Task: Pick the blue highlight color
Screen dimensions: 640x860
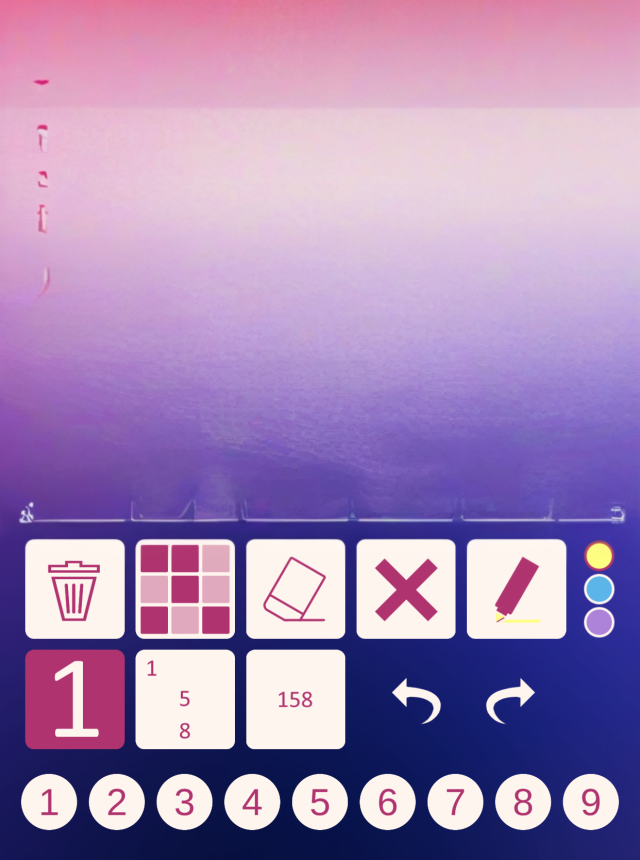Action: coord(599,589)
